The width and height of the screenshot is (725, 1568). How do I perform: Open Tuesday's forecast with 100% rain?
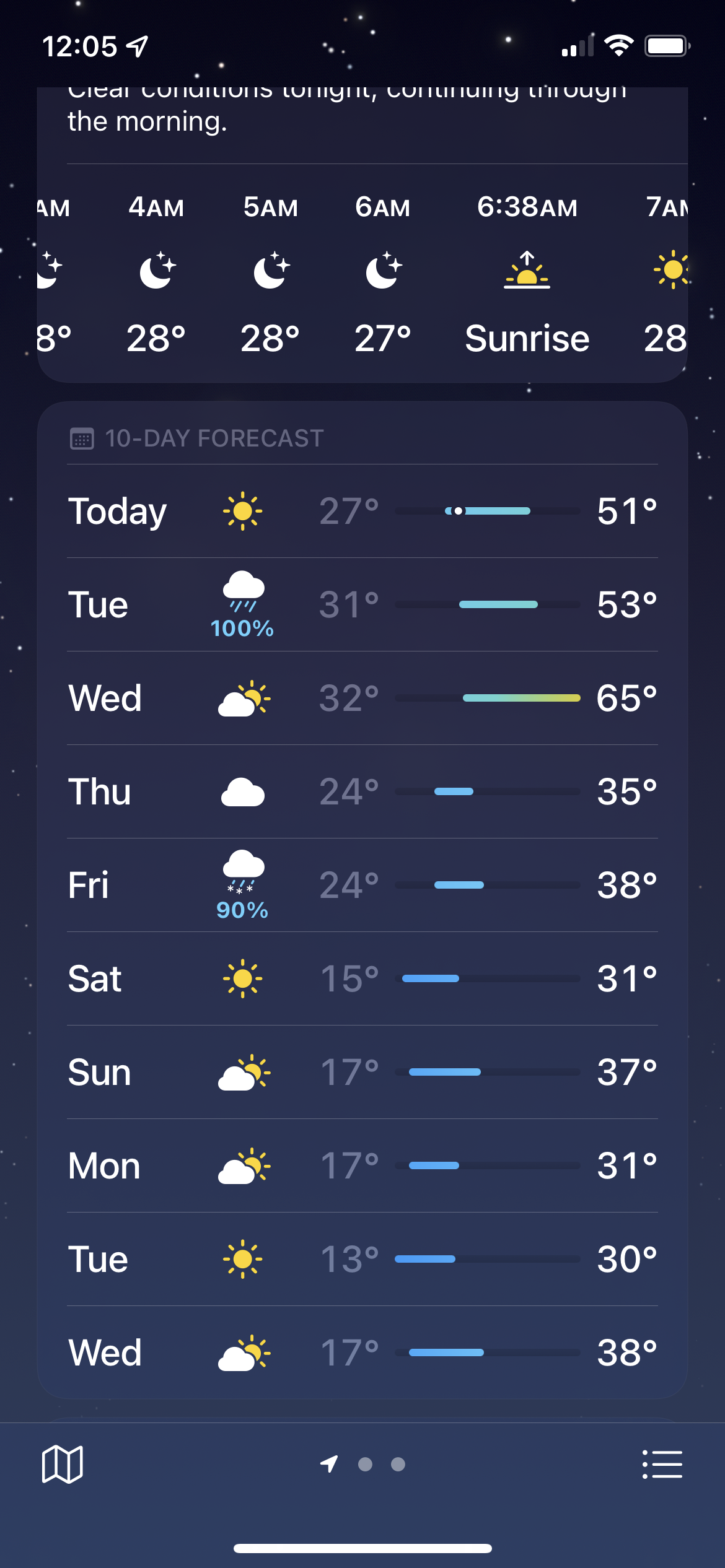(362, 605)
